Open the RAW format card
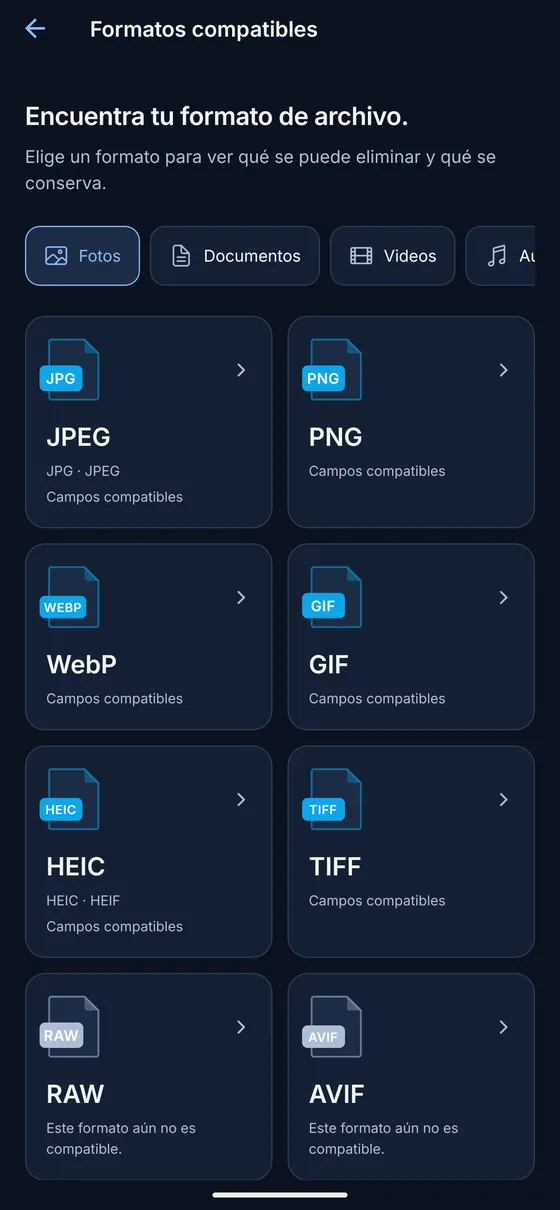560x1210 pixels. point(148,1077)
